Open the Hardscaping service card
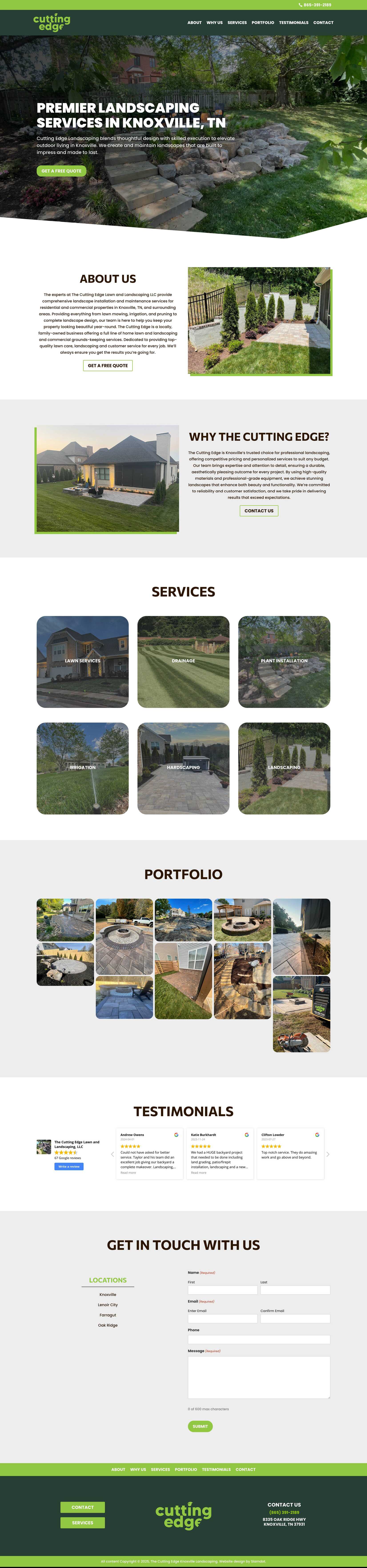Screen dimensions: 367x1568 pos(183,768)
